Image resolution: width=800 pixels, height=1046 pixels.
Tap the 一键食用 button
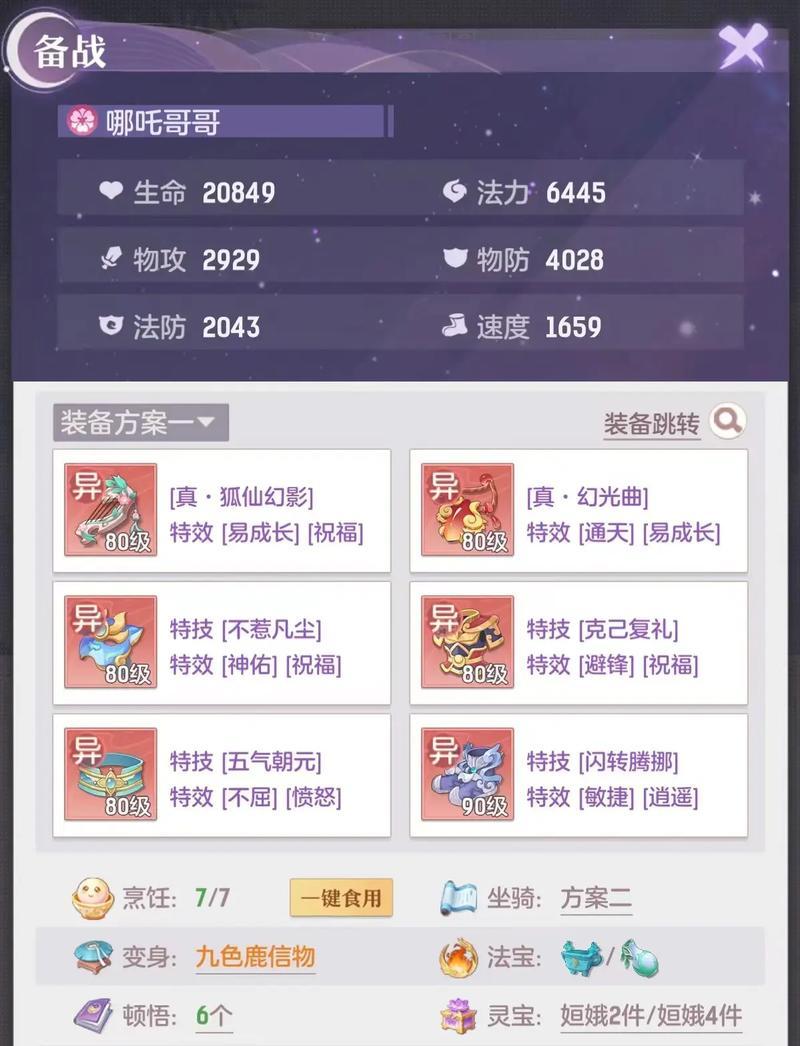(341, 898)
